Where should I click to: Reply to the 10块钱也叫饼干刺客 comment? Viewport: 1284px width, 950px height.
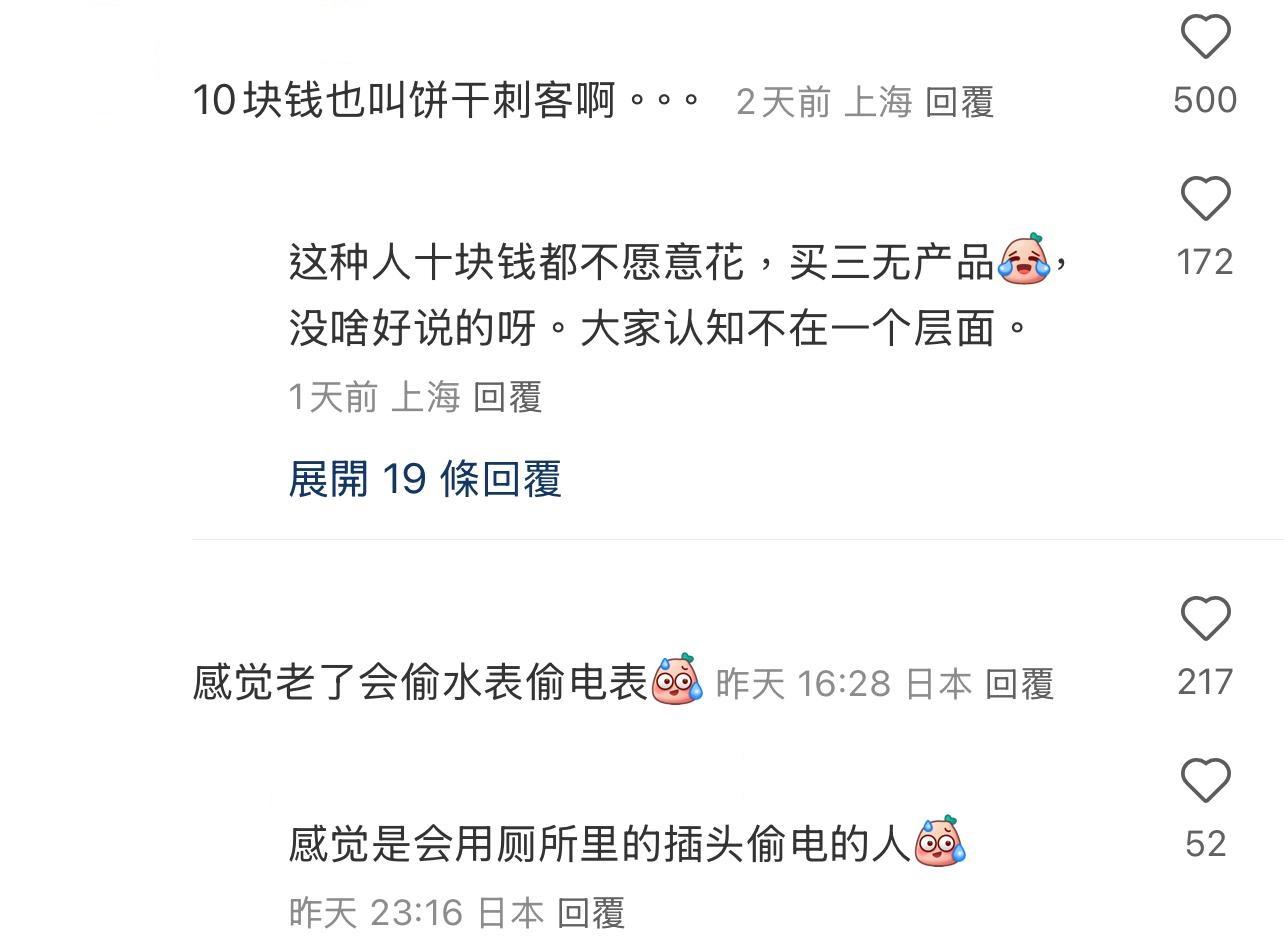click(959, 102)
